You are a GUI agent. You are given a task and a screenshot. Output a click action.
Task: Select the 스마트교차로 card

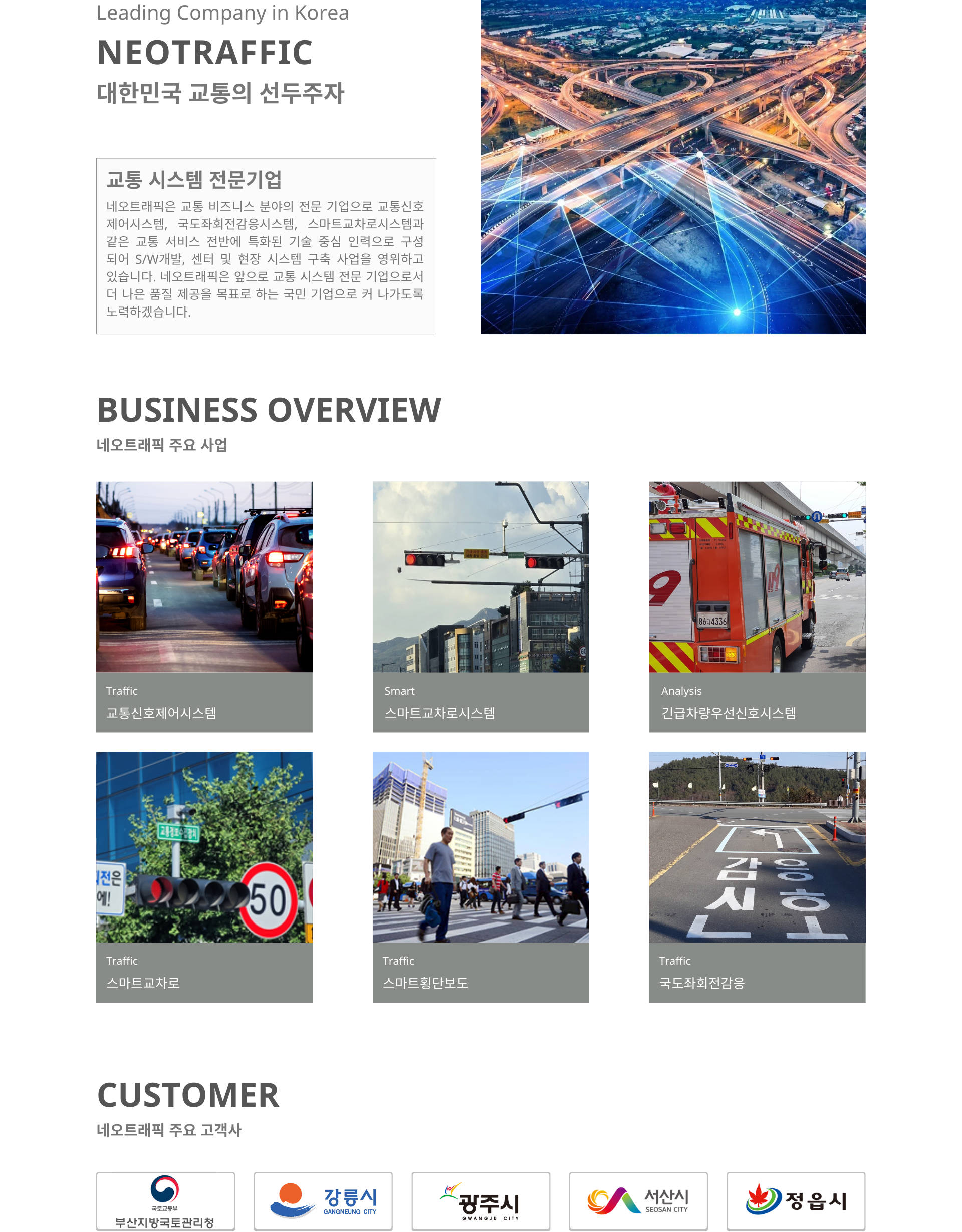click(x=204, y=876)
